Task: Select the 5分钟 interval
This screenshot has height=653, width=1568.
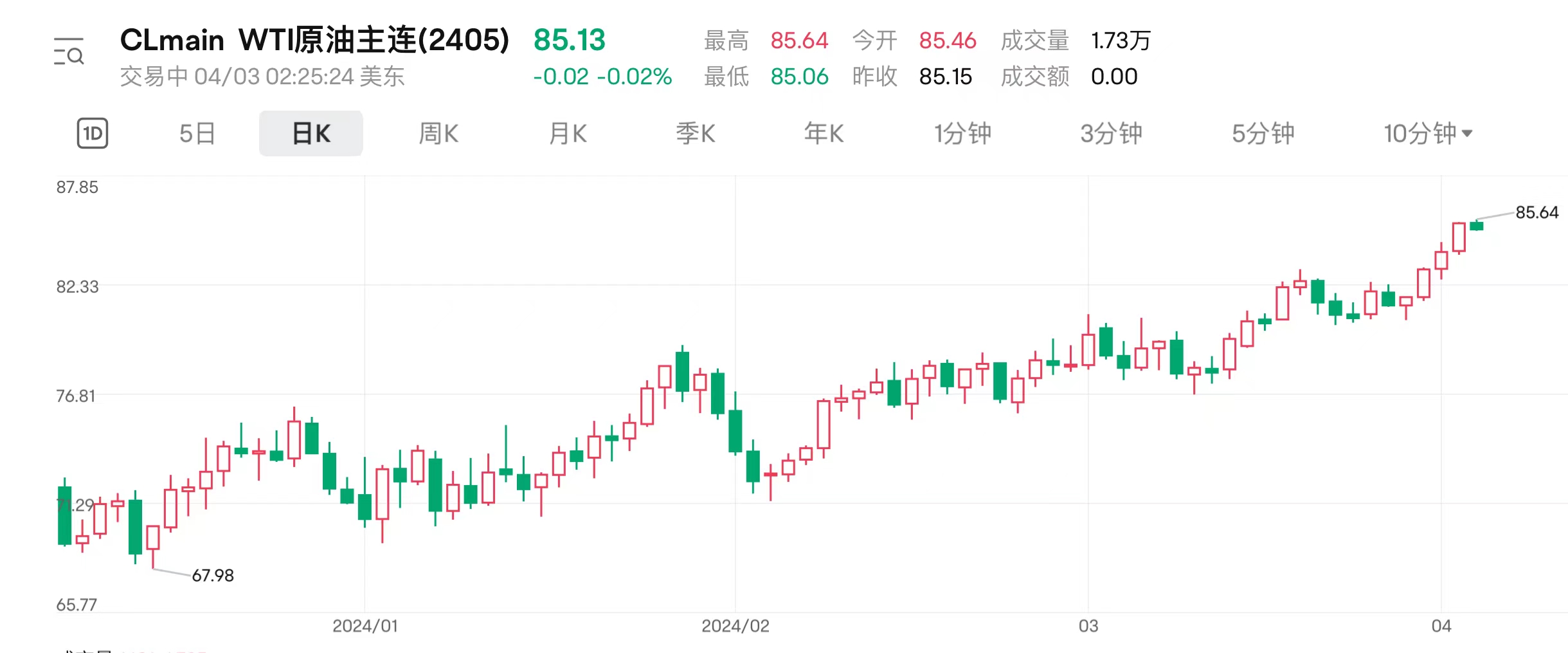Action: [1263, 134]
